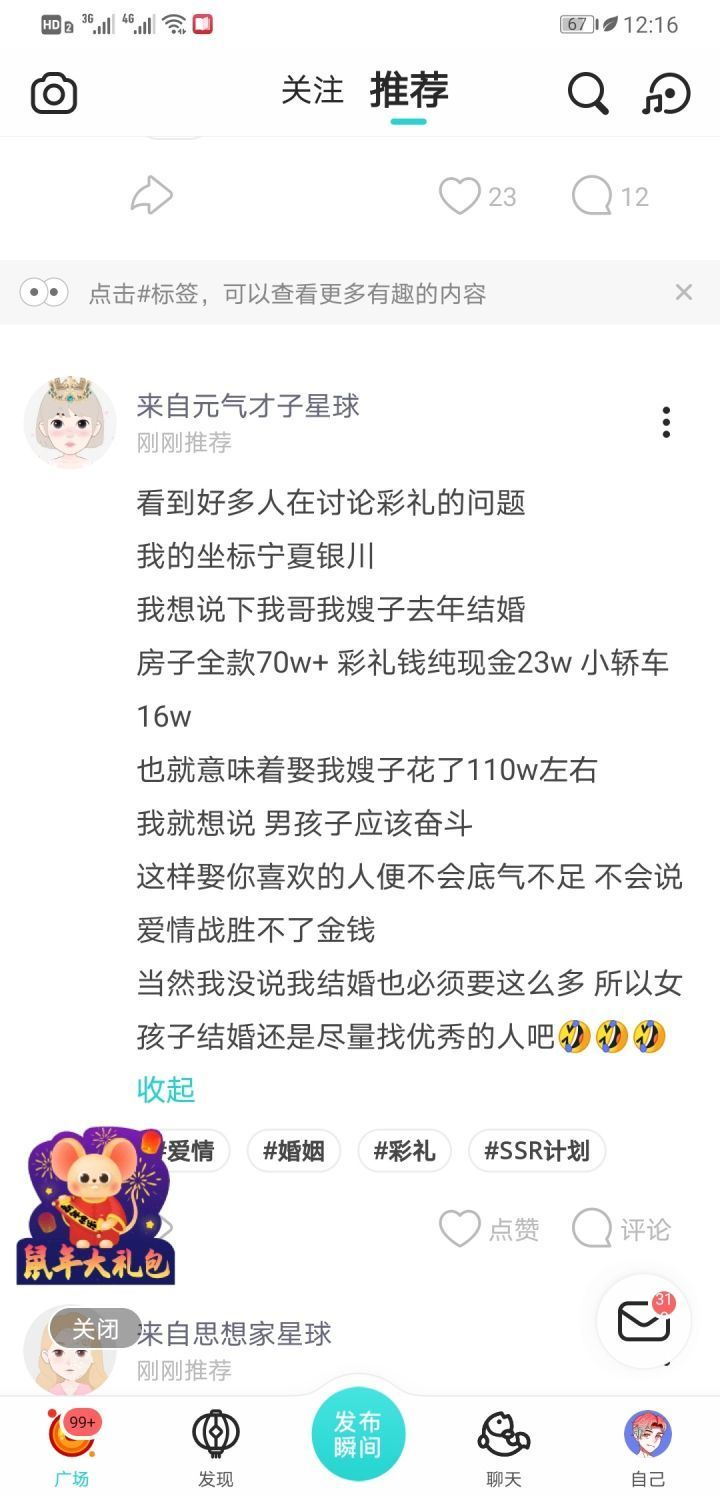The width and height of the screenshot is (720, 1496).
Task: Open overflow menu on 元气才子星球 post
Action: (666, 422)
